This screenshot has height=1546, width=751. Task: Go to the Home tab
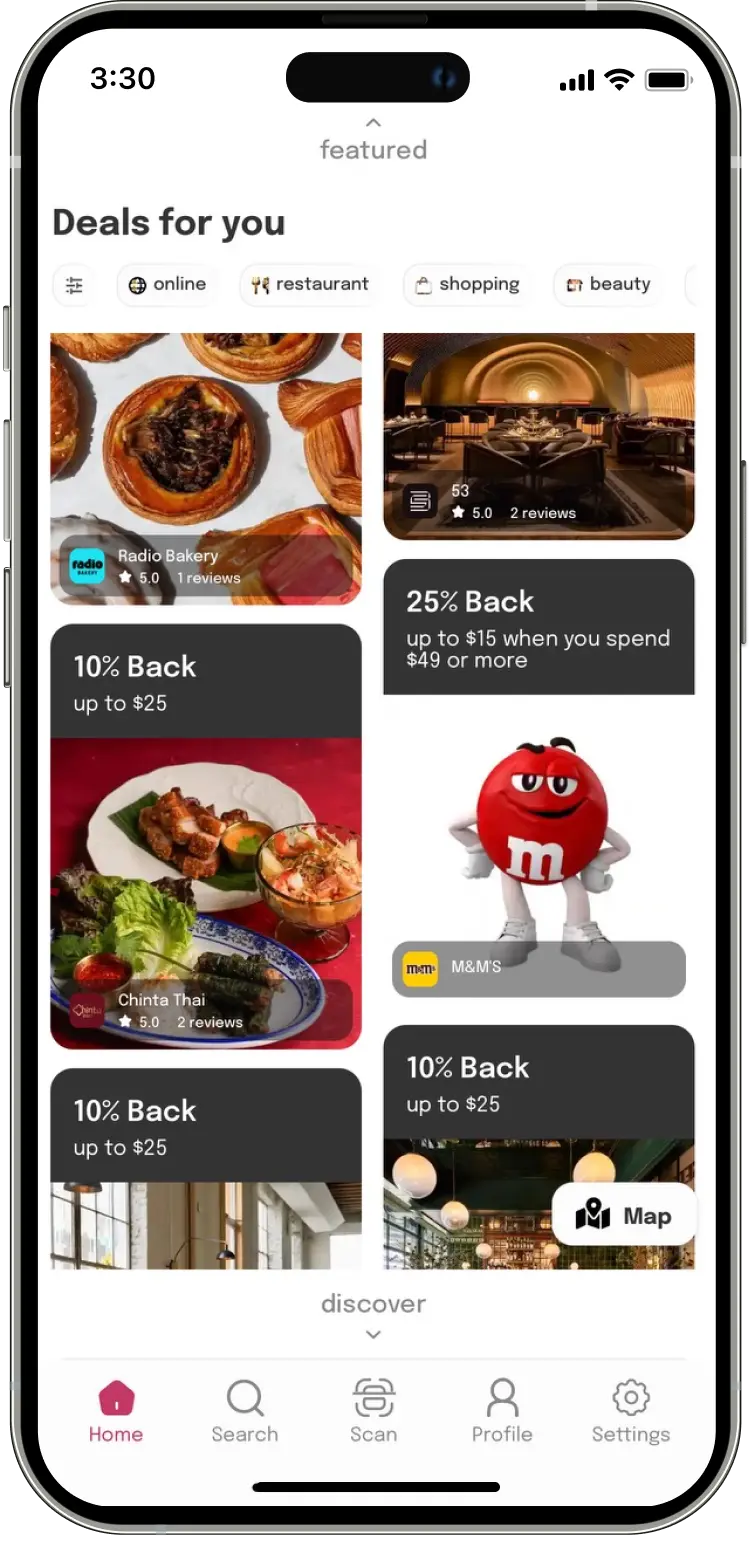[116, 1411]
